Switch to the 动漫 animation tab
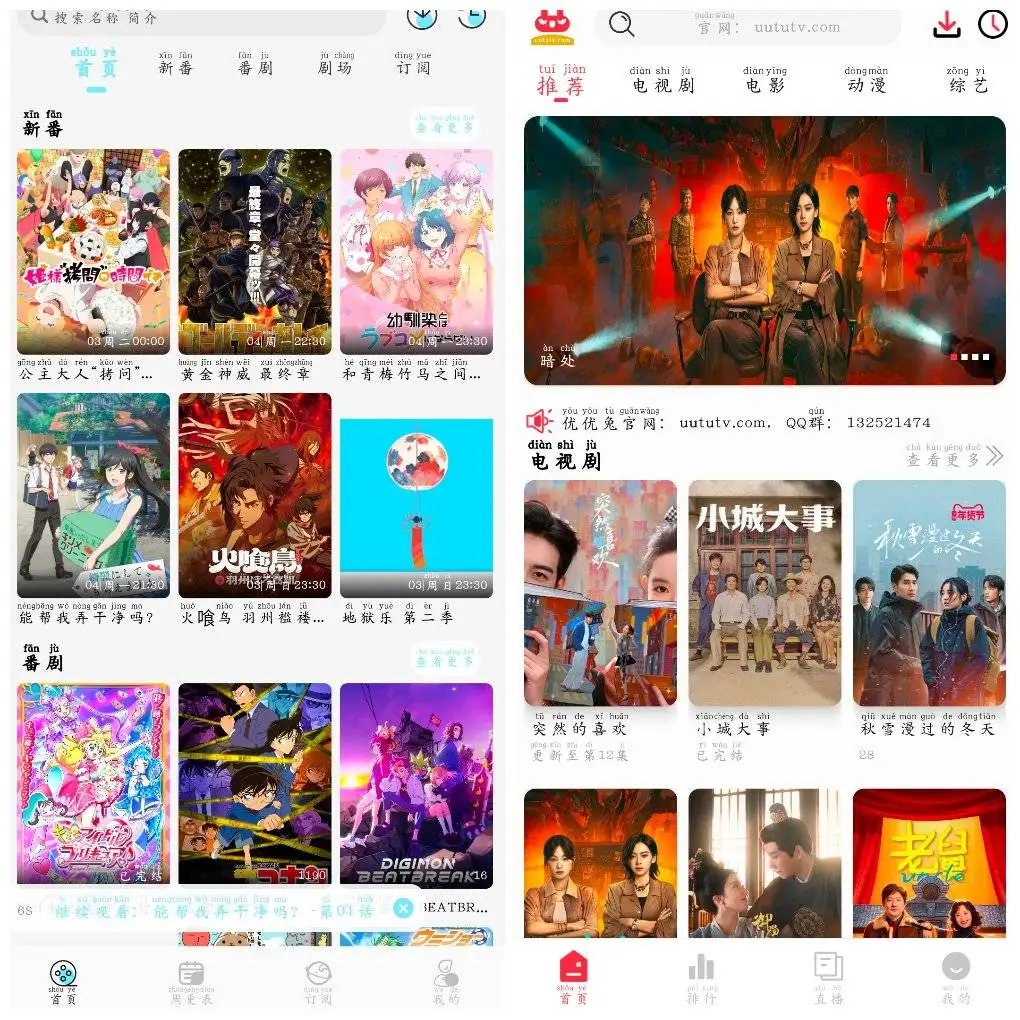 (x=866, y=80)
